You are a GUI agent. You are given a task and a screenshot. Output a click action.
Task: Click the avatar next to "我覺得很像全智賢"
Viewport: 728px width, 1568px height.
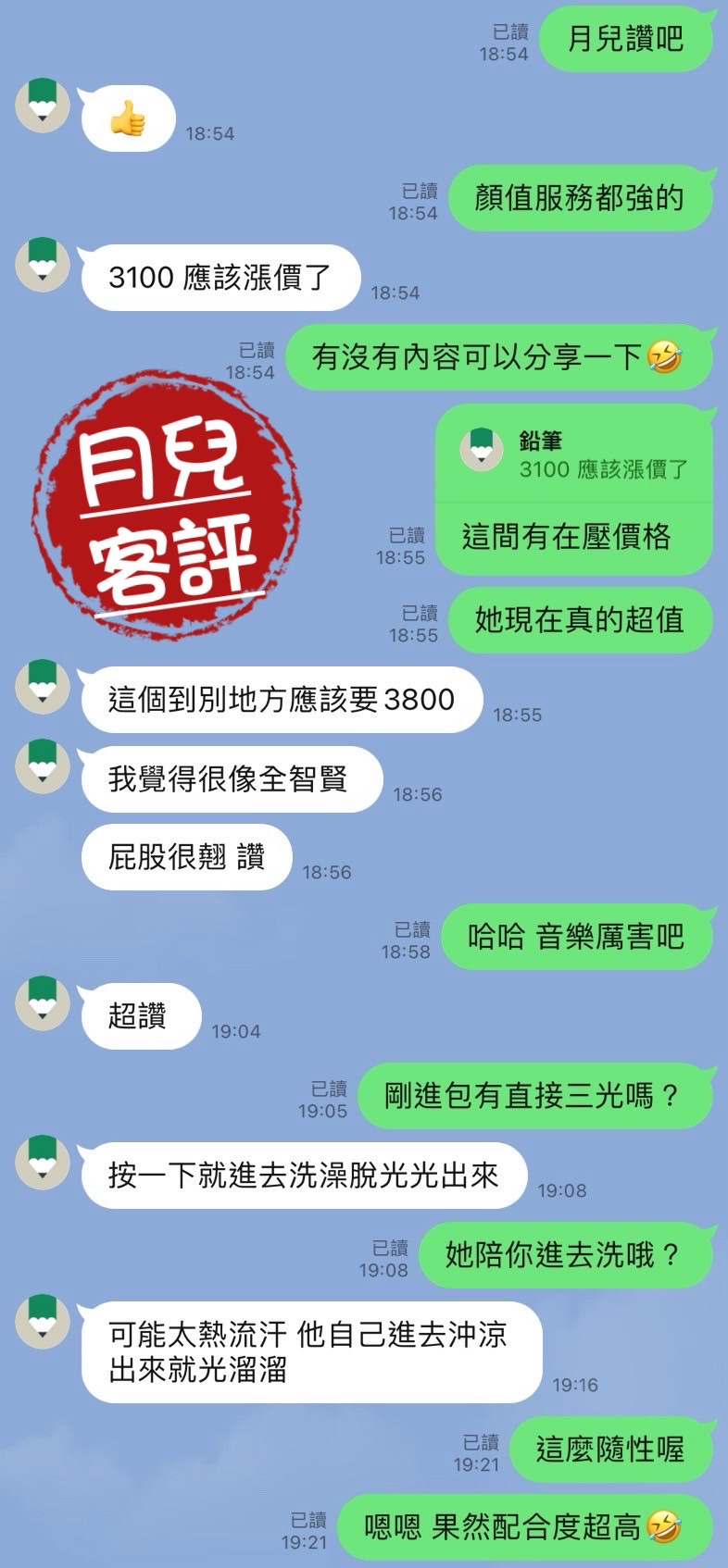44,766
